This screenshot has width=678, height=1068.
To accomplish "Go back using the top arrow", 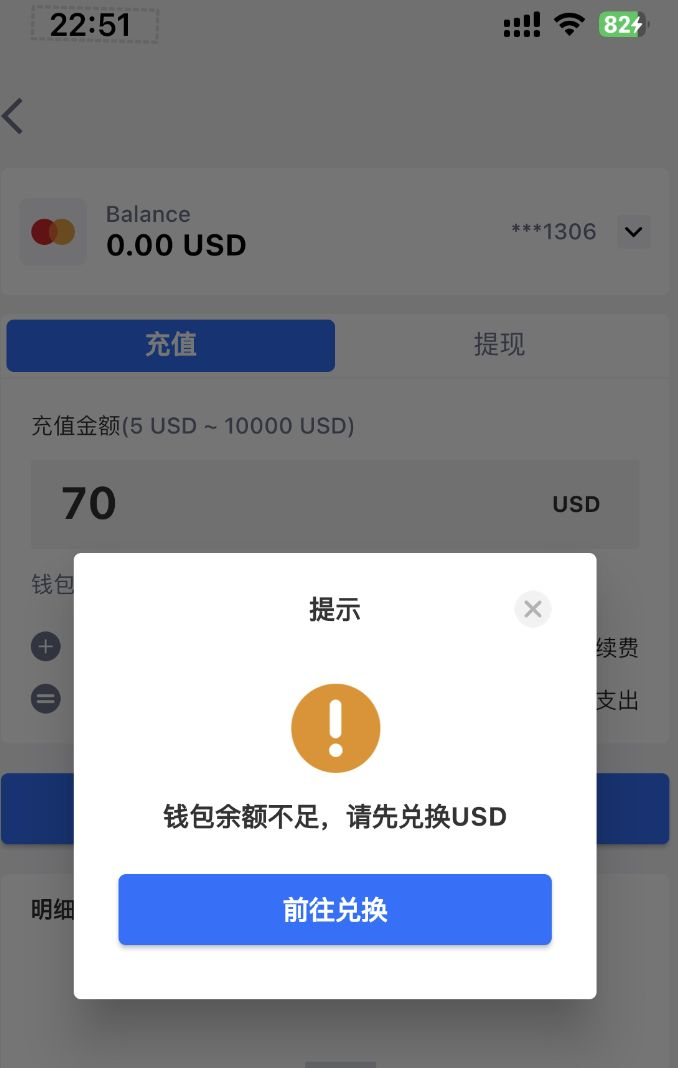I will click(14, 117).
